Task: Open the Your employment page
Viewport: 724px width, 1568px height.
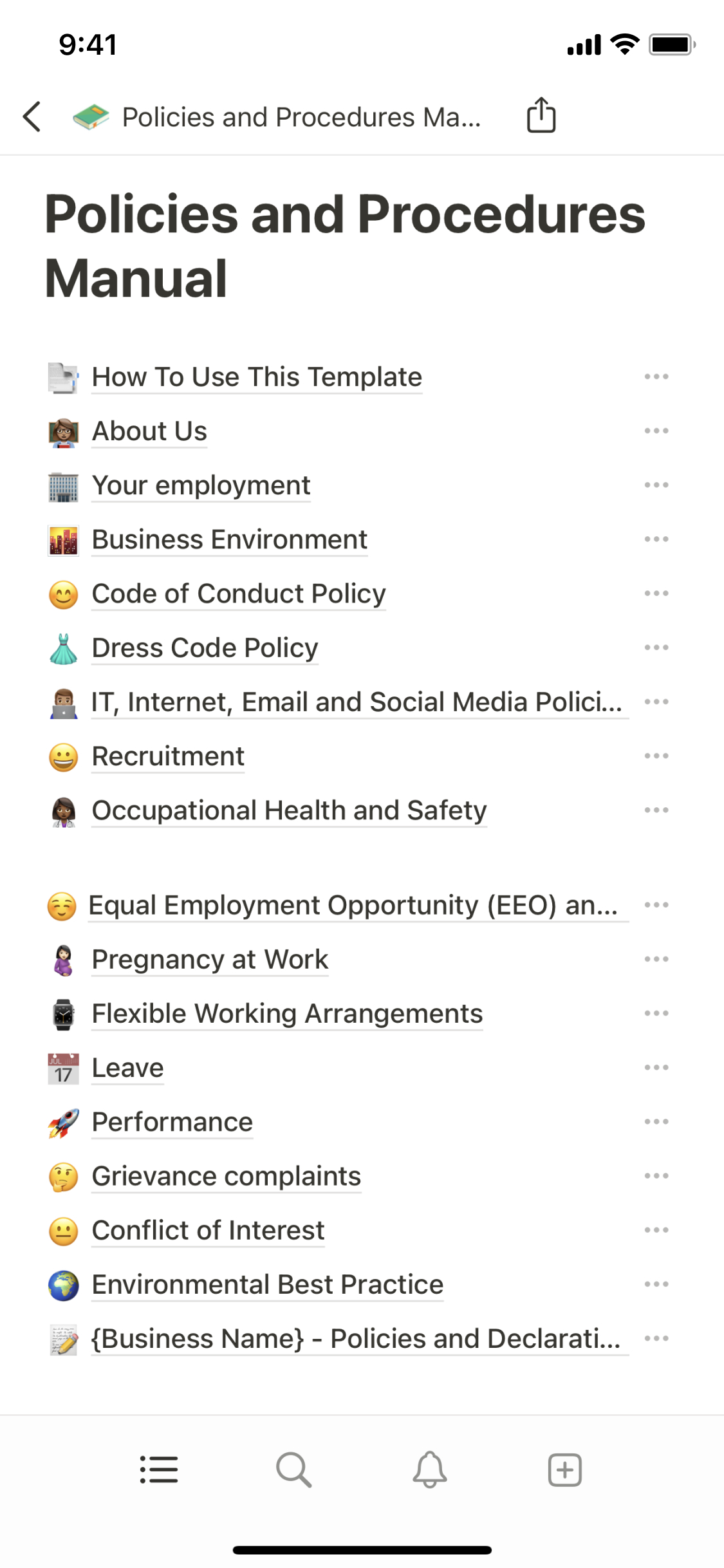Action: coord(201,485)
